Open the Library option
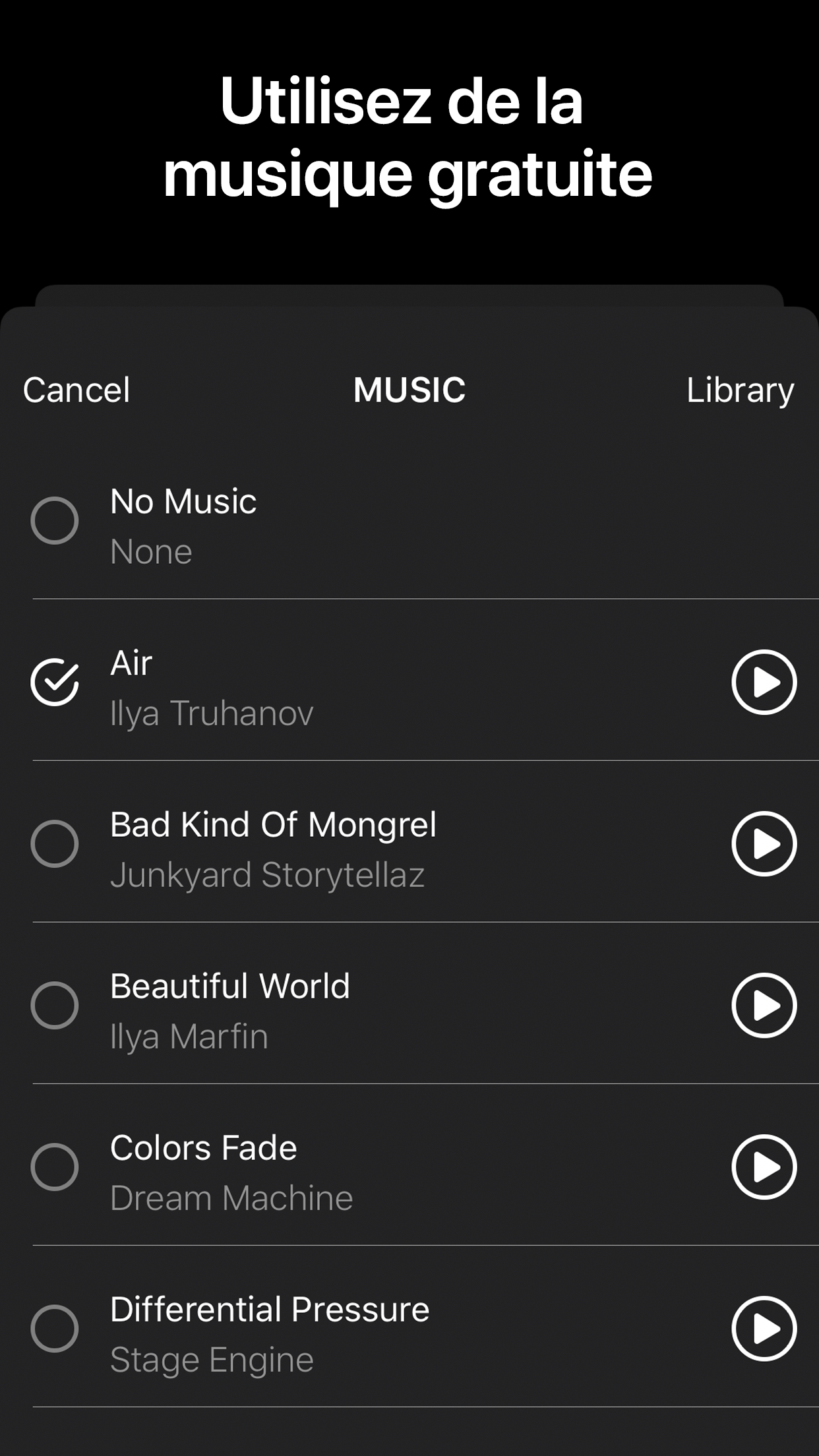 (740, 390)
